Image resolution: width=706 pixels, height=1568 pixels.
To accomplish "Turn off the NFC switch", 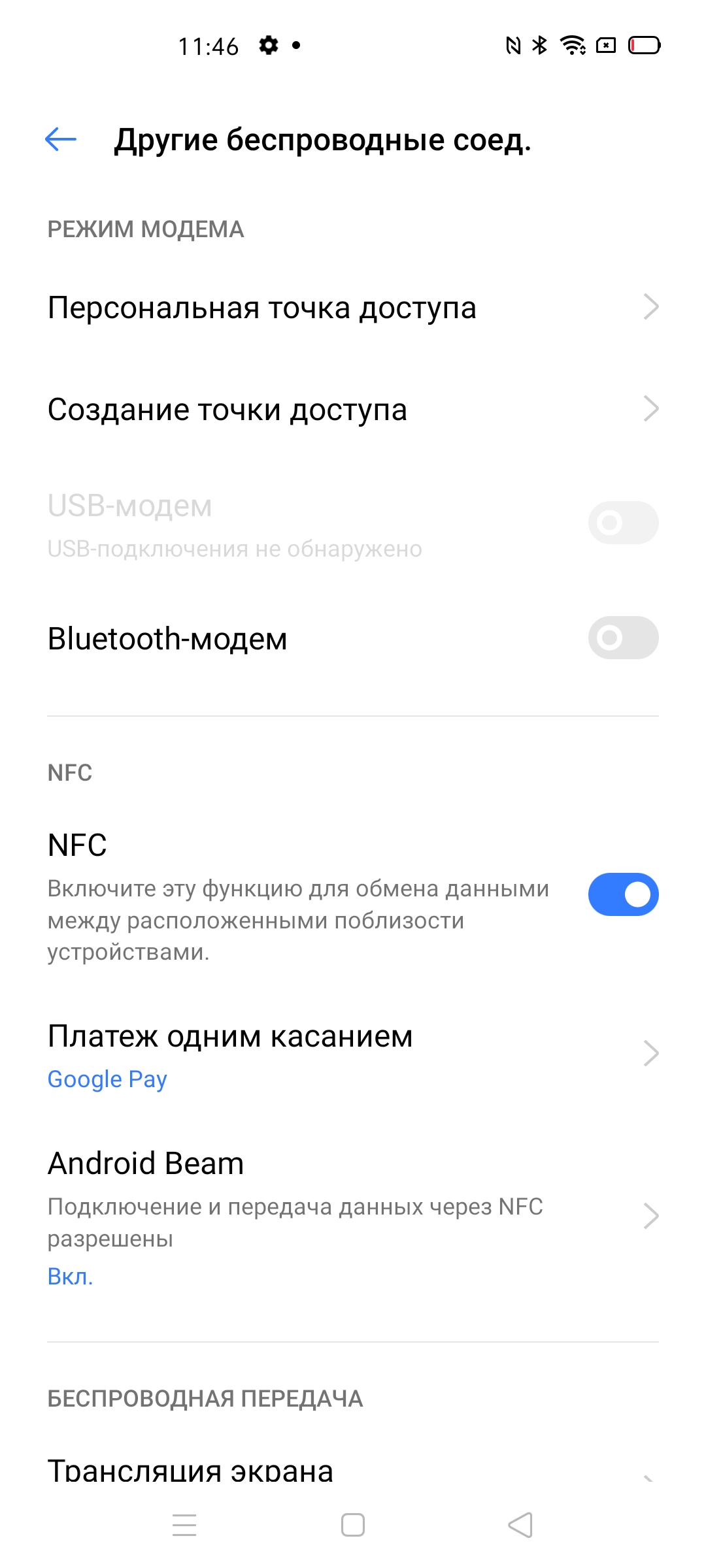I will point(622,894).
